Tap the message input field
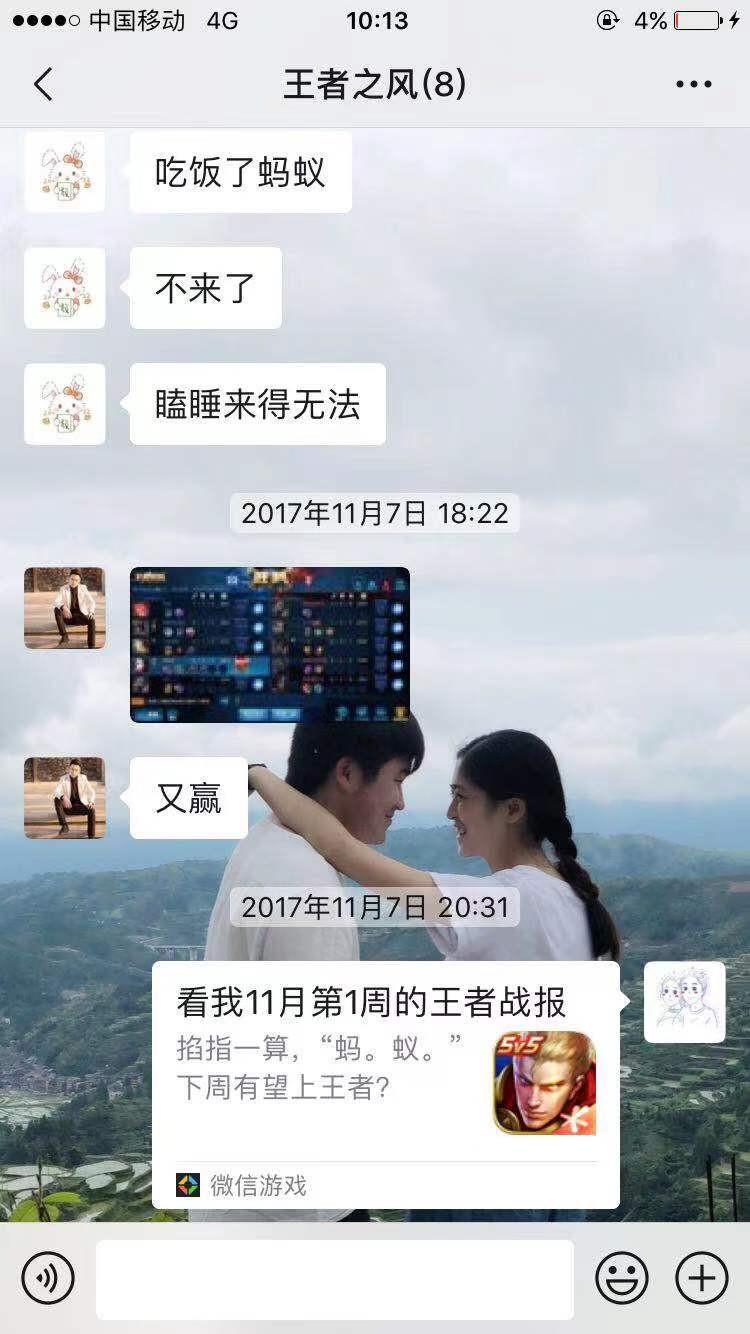Viewport: 750px width, 1334px height. [334, 1279]
